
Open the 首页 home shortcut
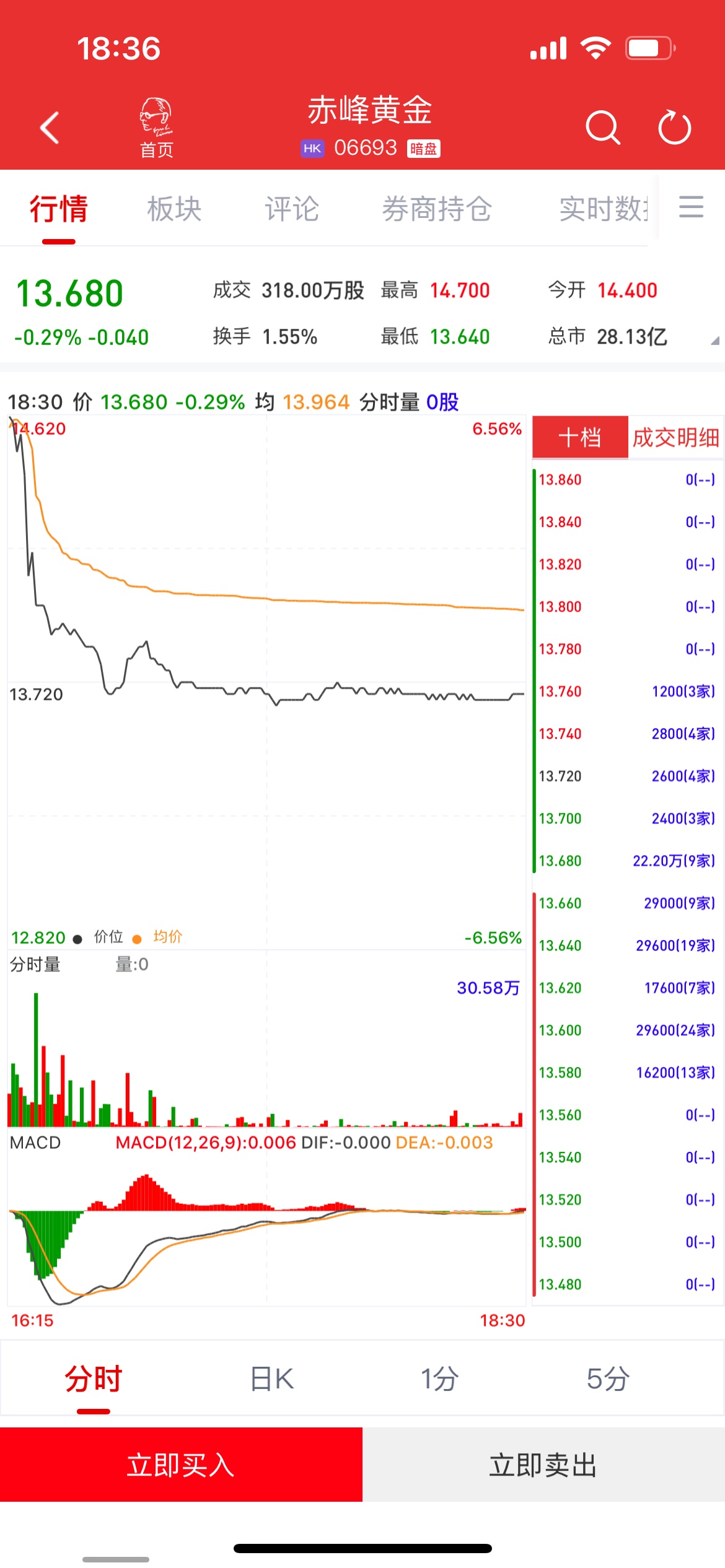point(156,128)
